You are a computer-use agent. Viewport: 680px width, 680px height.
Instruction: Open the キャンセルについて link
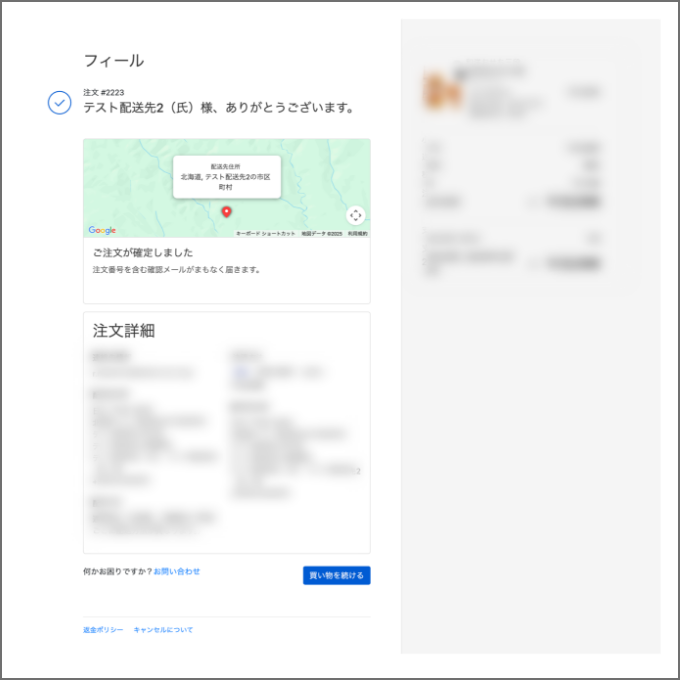point(163,630)
